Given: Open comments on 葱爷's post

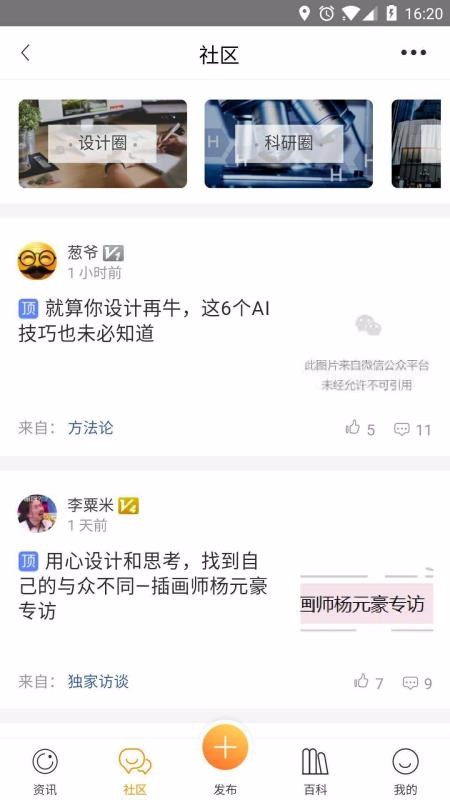Looking at the screenshot, I should click(x=413, y=430).
